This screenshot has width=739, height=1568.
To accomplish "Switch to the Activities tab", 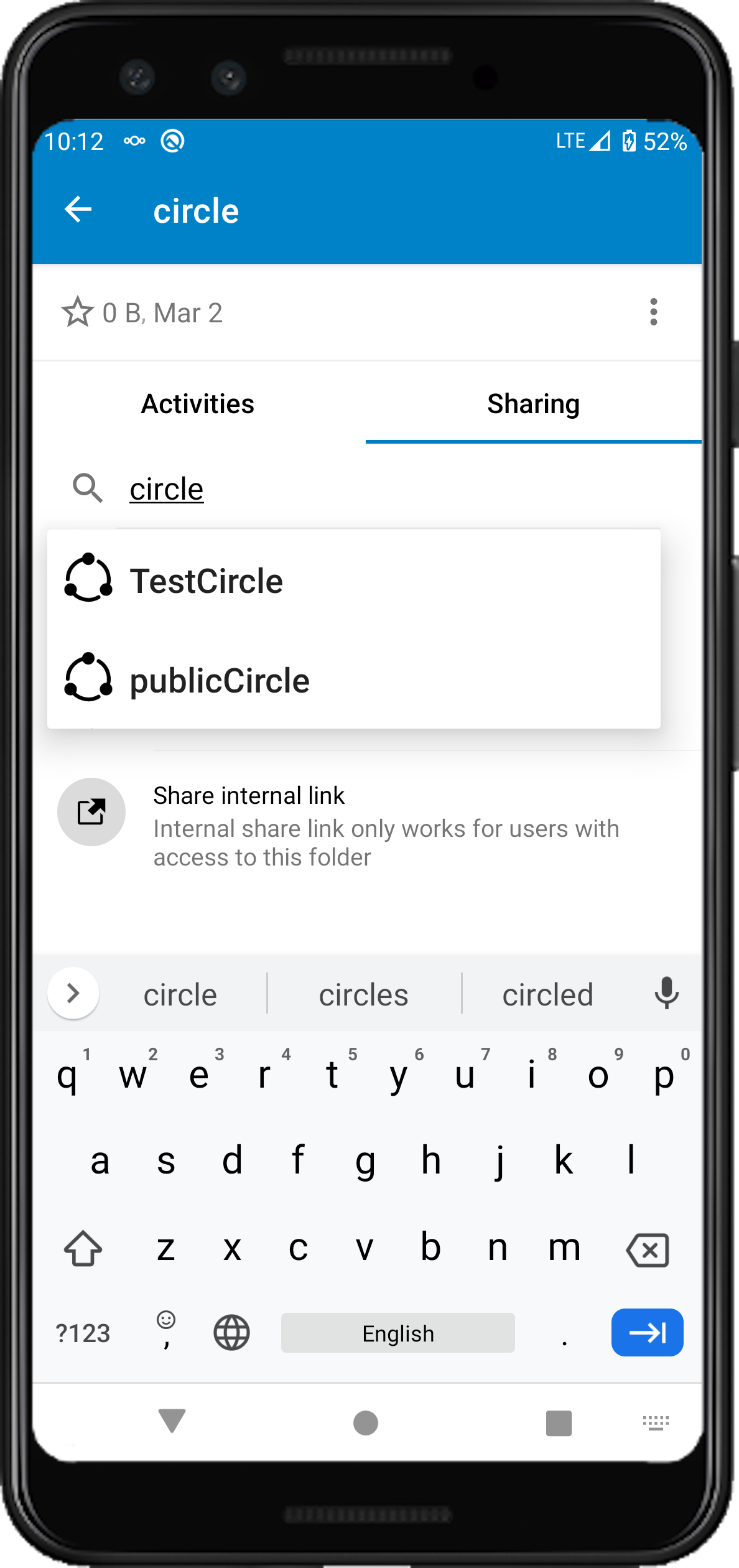I will [x=198, y=404].
